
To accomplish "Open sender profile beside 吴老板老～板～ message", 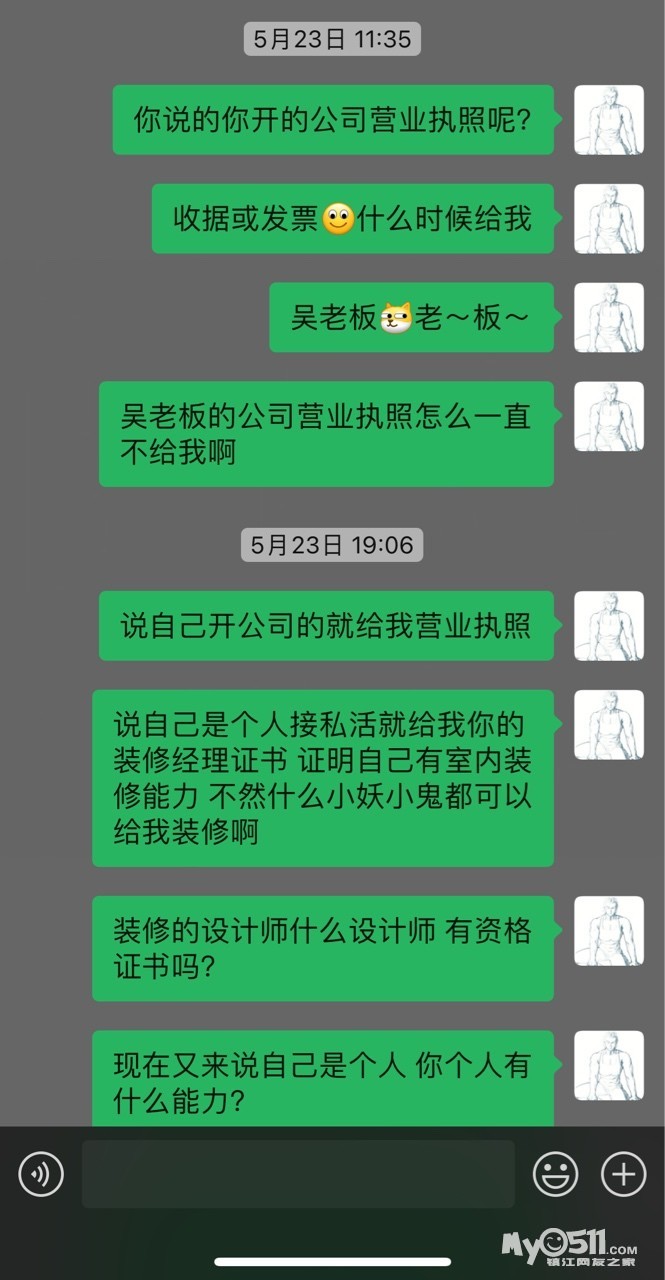I will [608, 318].
